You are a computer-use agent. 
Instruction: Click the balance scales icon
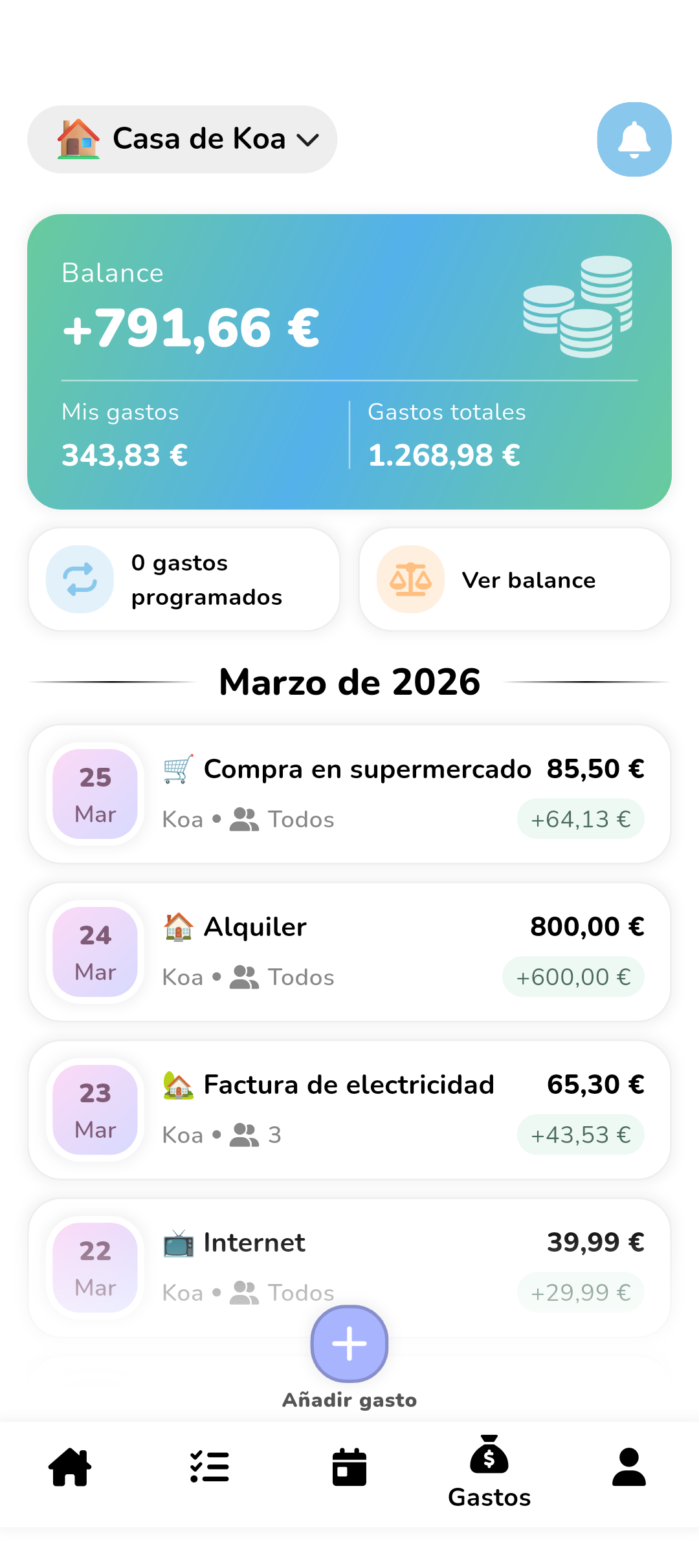pos(411,579)
